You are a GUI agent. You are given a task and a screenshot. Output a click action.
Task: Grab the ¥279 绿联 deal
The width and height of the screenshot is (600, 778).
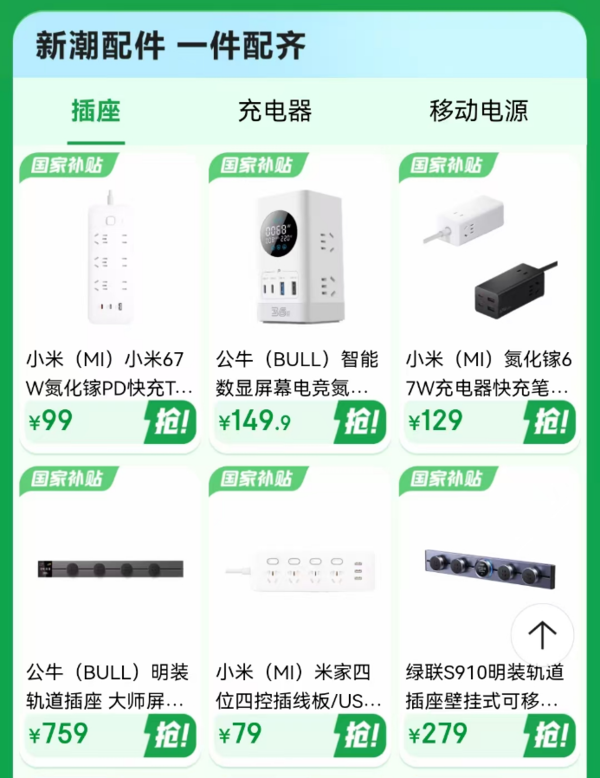tap(550, 735)
